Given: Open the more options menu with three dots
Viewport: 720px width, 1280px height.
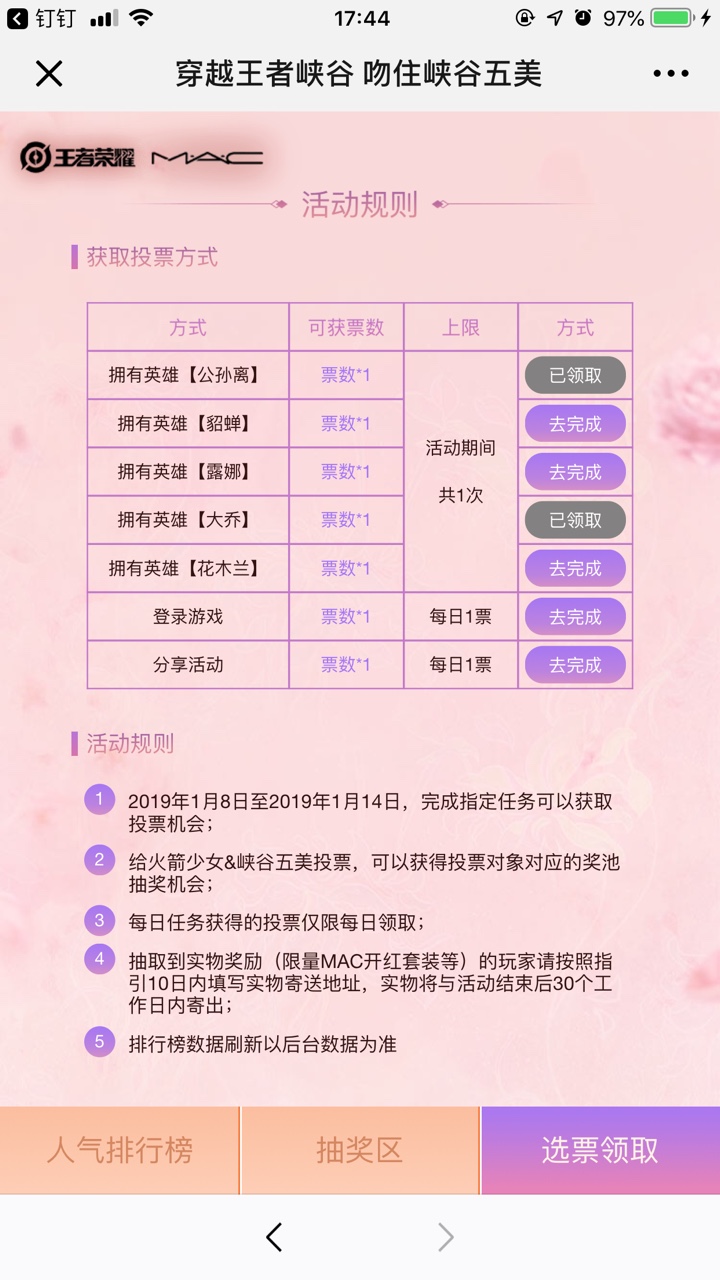Looking at the screenshot, I should pos(672,73).
